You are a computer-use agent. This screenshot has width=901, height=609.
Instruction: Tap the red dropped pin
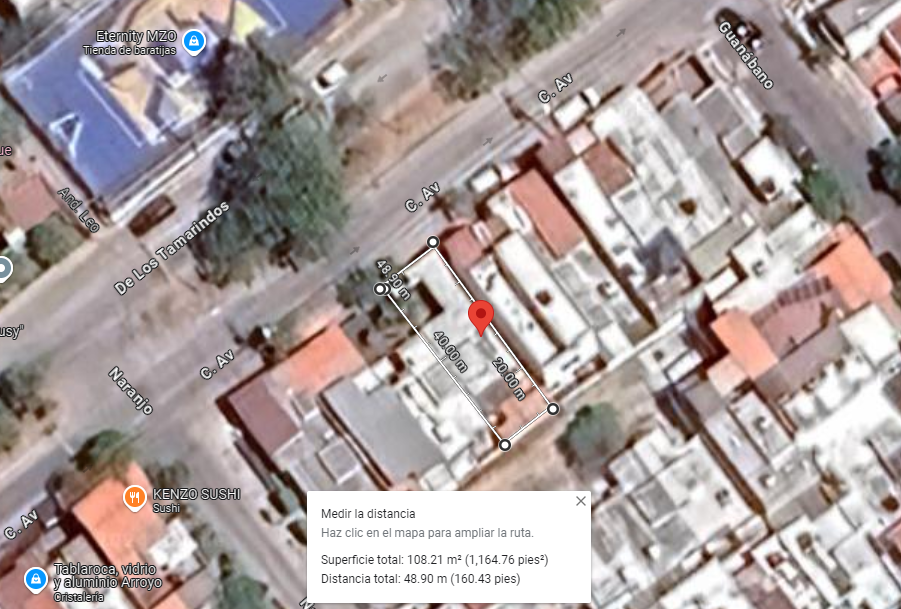481,318
